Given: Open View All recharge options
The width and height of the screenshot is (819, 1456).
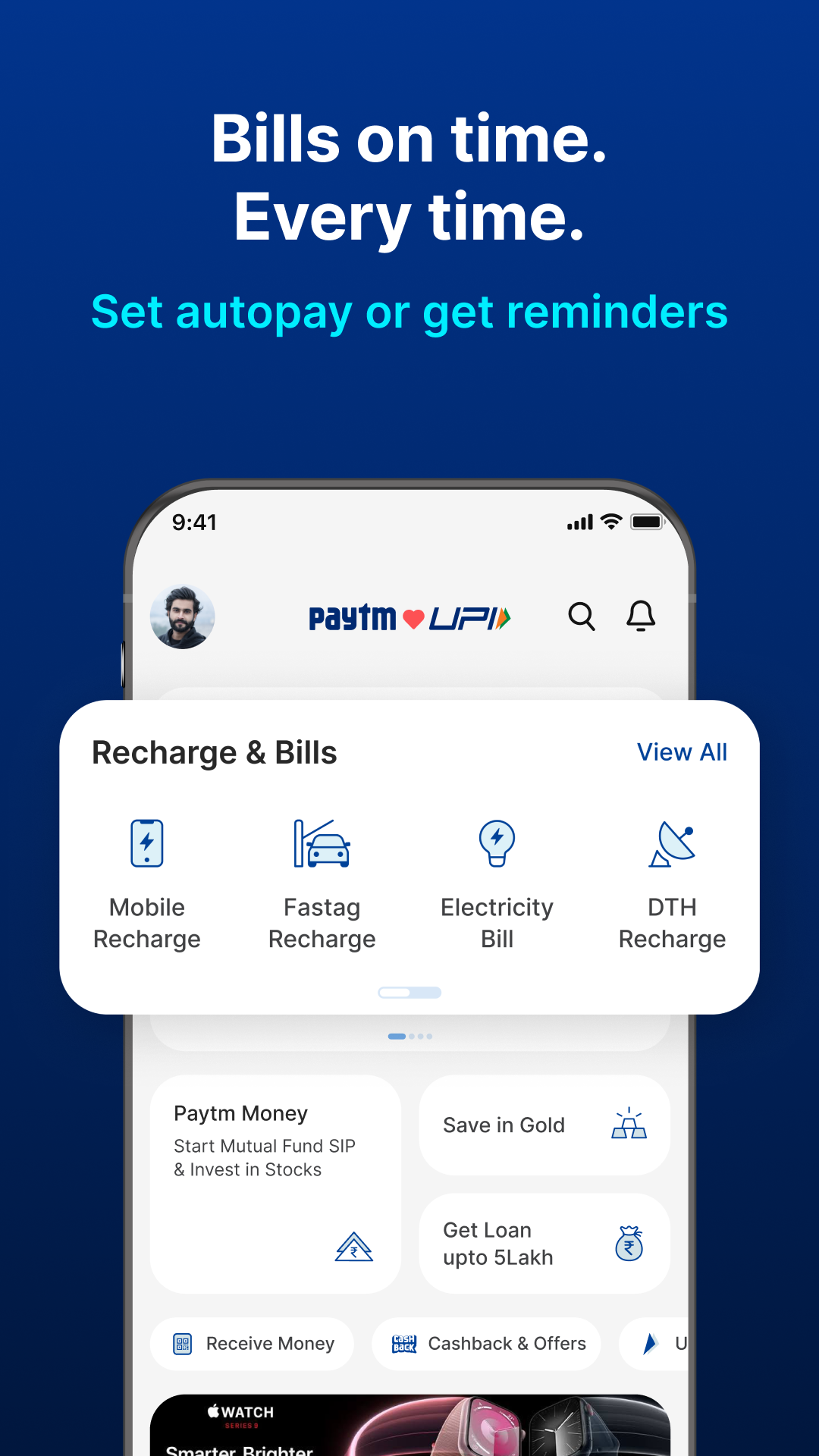Looking at the screenshot, I should [681, 752].
